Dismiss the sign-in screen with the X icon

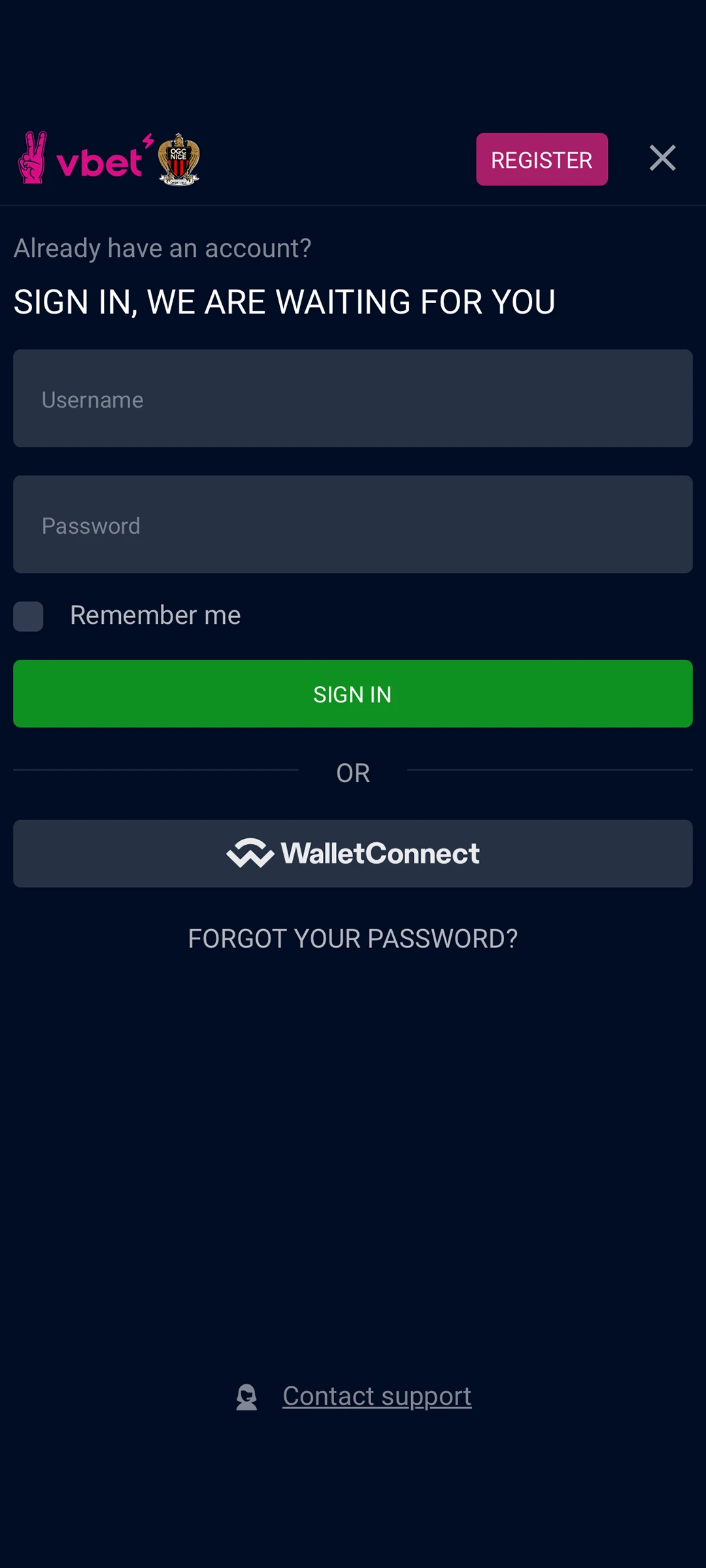tap(662, 158)
